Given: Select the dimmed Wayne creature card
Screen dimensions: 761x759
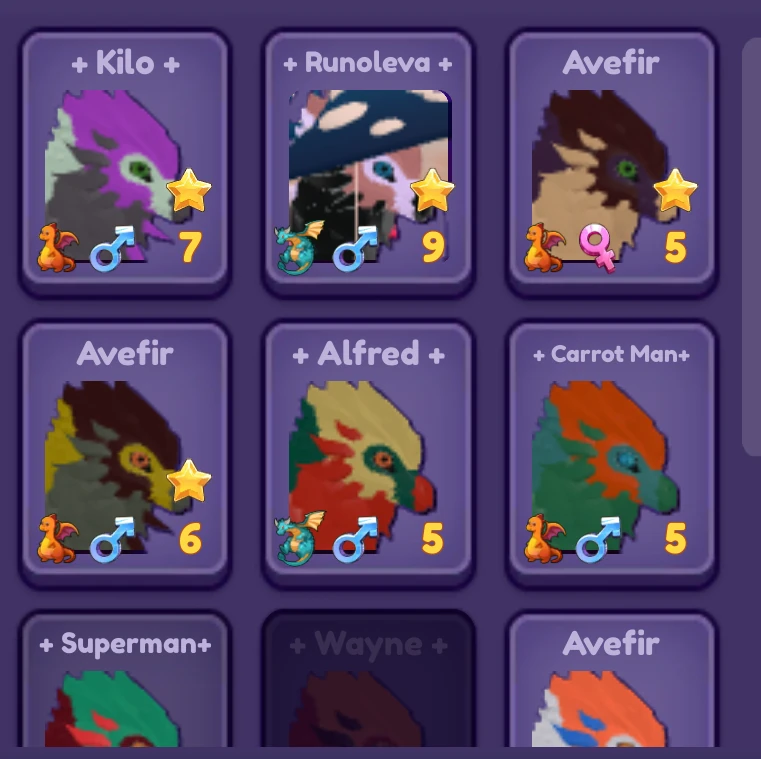Looking at the screenshot, I should (368, 690).
